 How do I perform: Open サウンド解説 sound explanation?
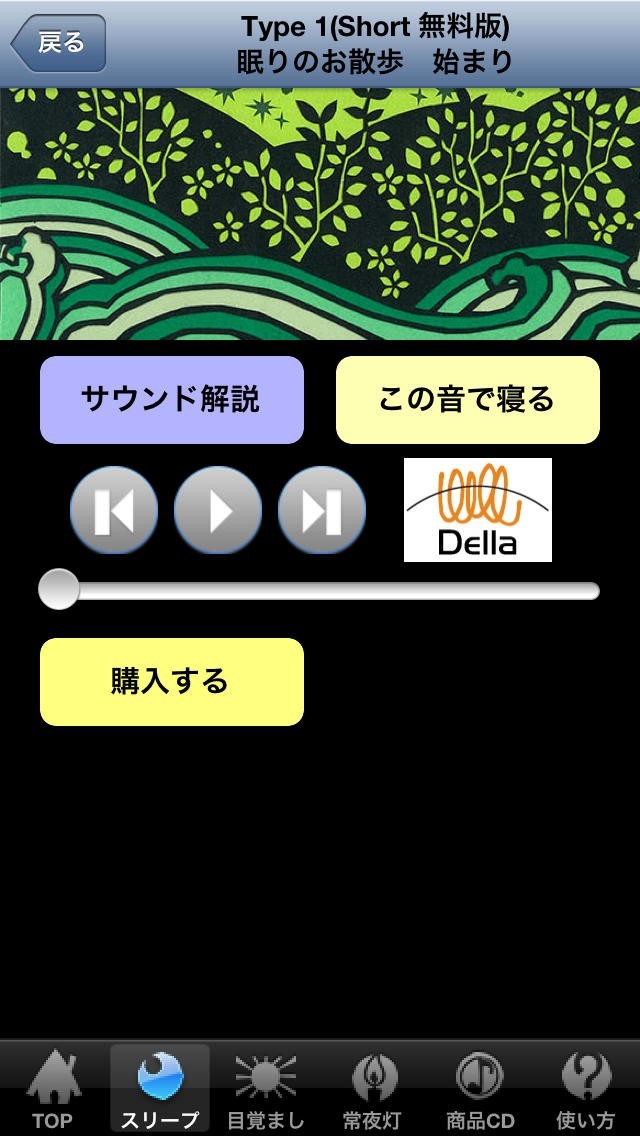[171, 400]
